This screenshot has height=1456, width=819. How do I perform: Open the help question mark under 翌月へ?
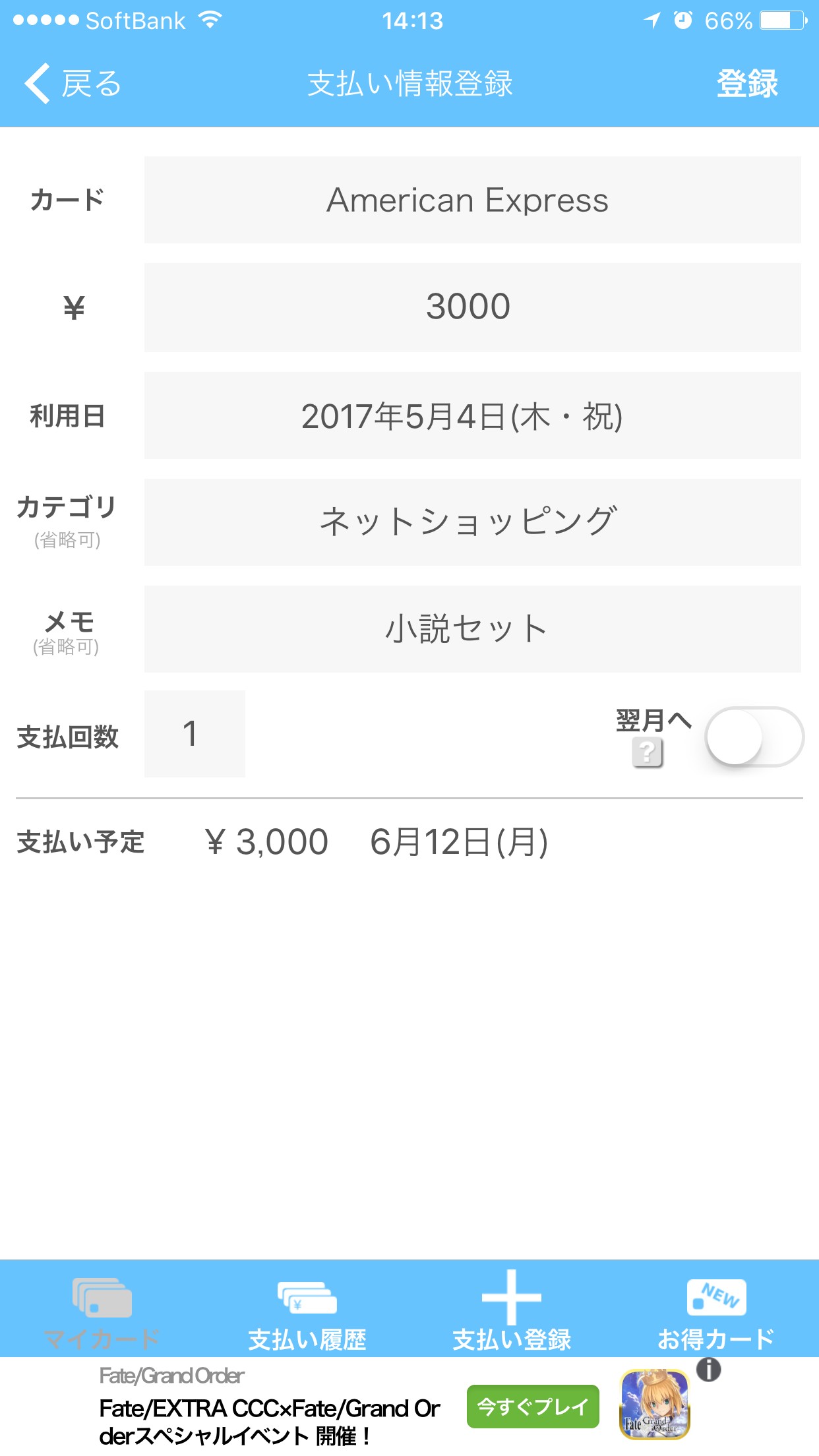click(648, 752)
